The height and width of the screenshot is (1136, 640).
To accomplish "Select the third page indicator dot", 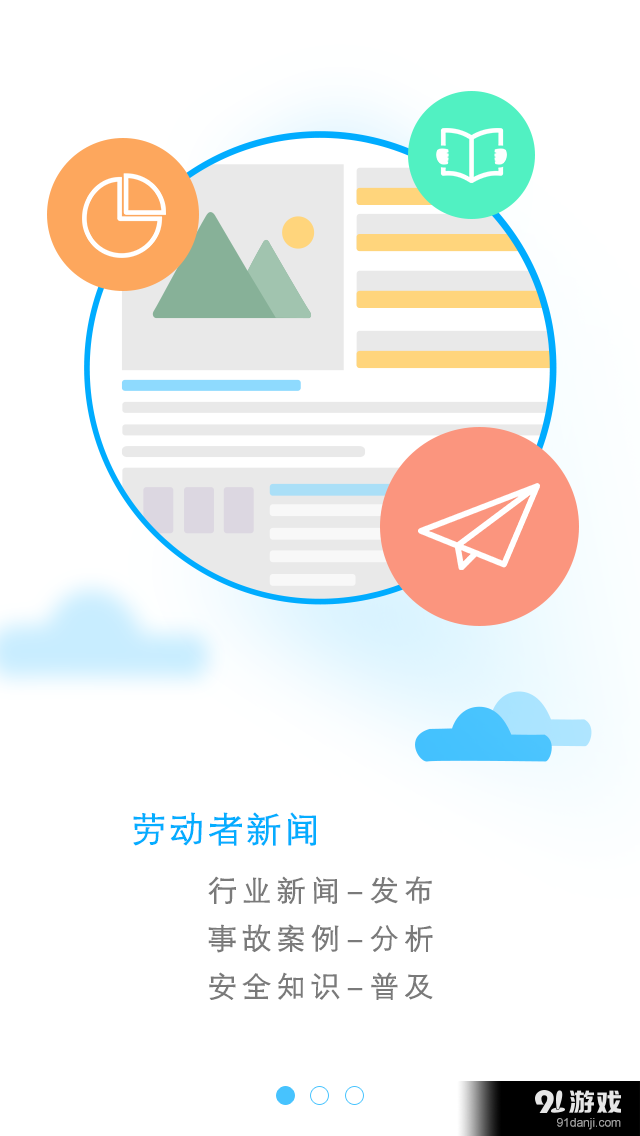I will point(354,1095).
